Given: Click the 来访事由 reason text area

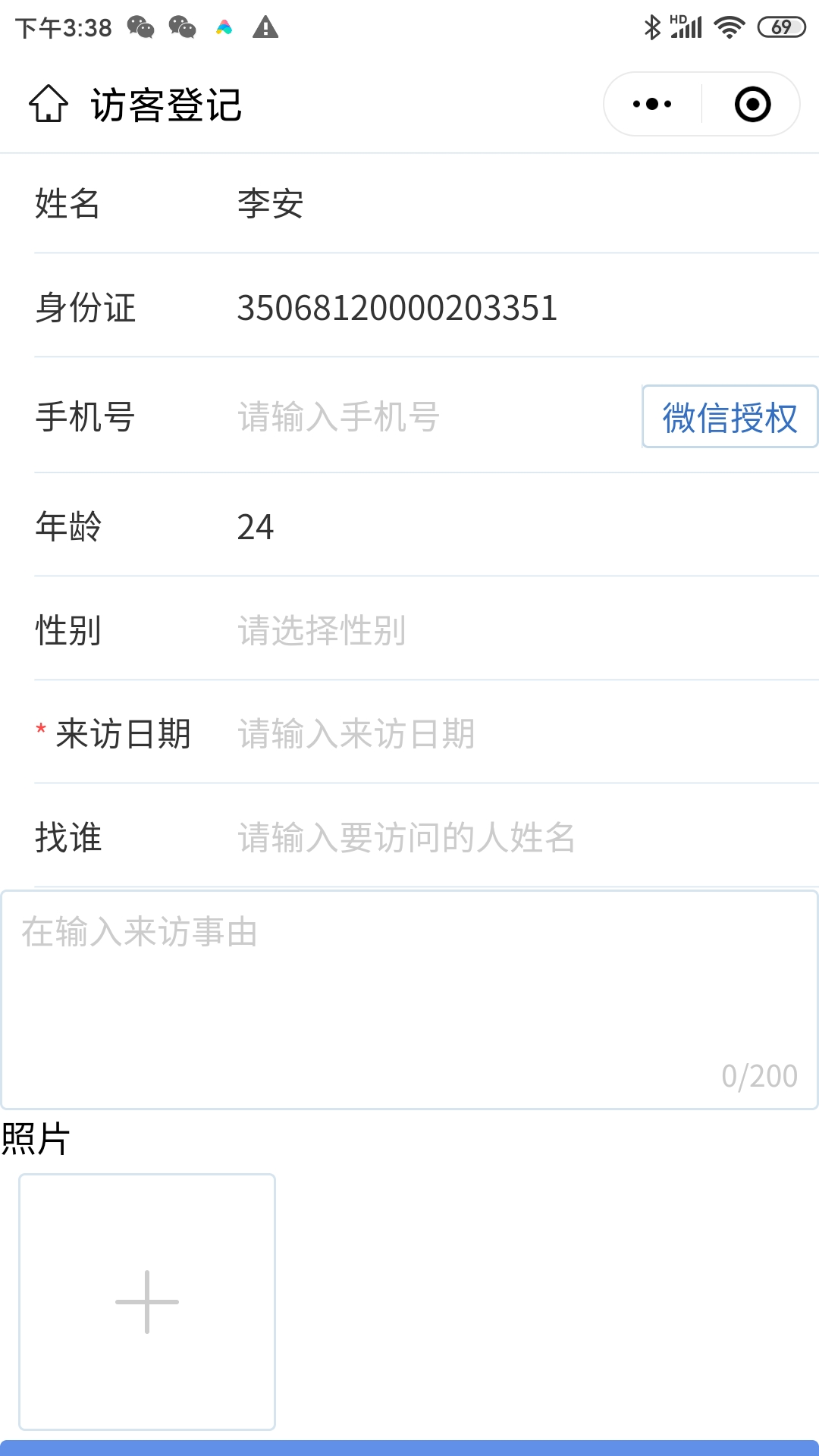Looking at the screenshot, I should [x=409, y=986].
